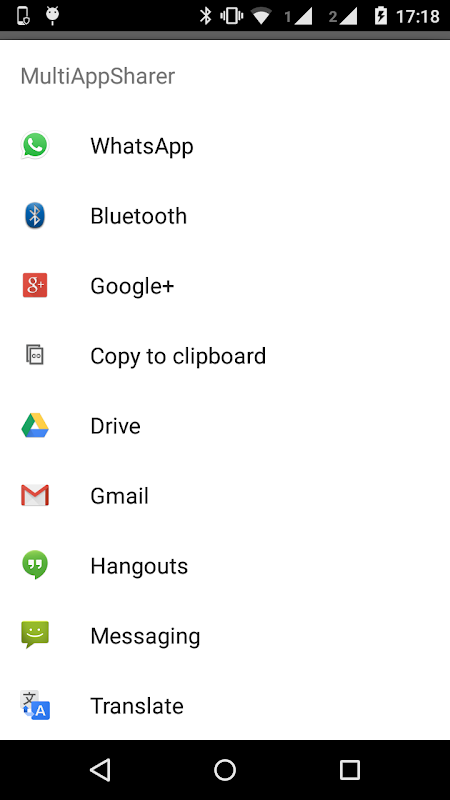Open Gmail to share
This screenshot has height=800, width=450.
(225, 495)
